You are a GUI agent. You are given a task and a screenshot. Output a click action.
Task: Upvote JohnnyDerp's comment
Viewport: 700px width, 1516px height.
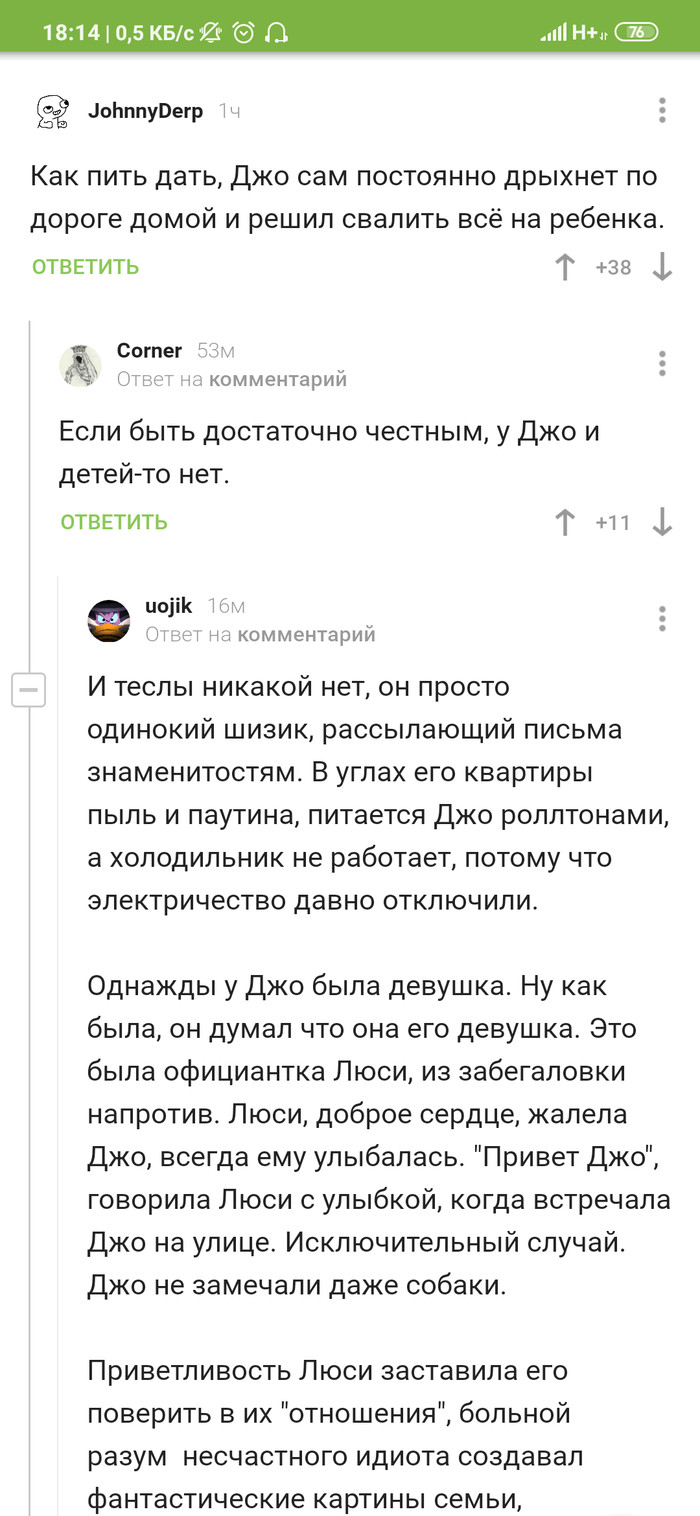565,267
